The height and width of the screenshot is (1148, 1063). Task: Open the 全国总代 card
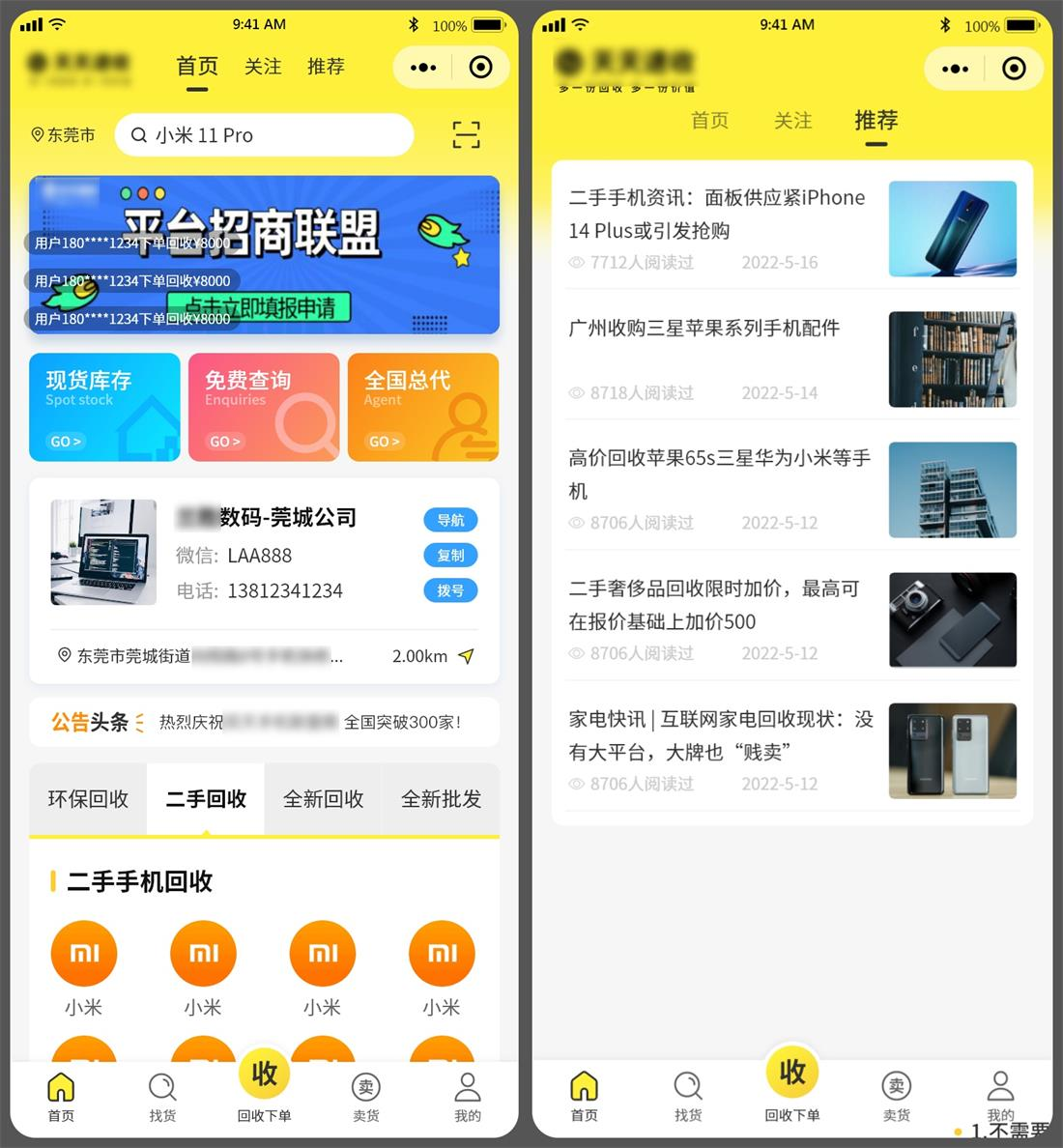[x=422, y=407]
